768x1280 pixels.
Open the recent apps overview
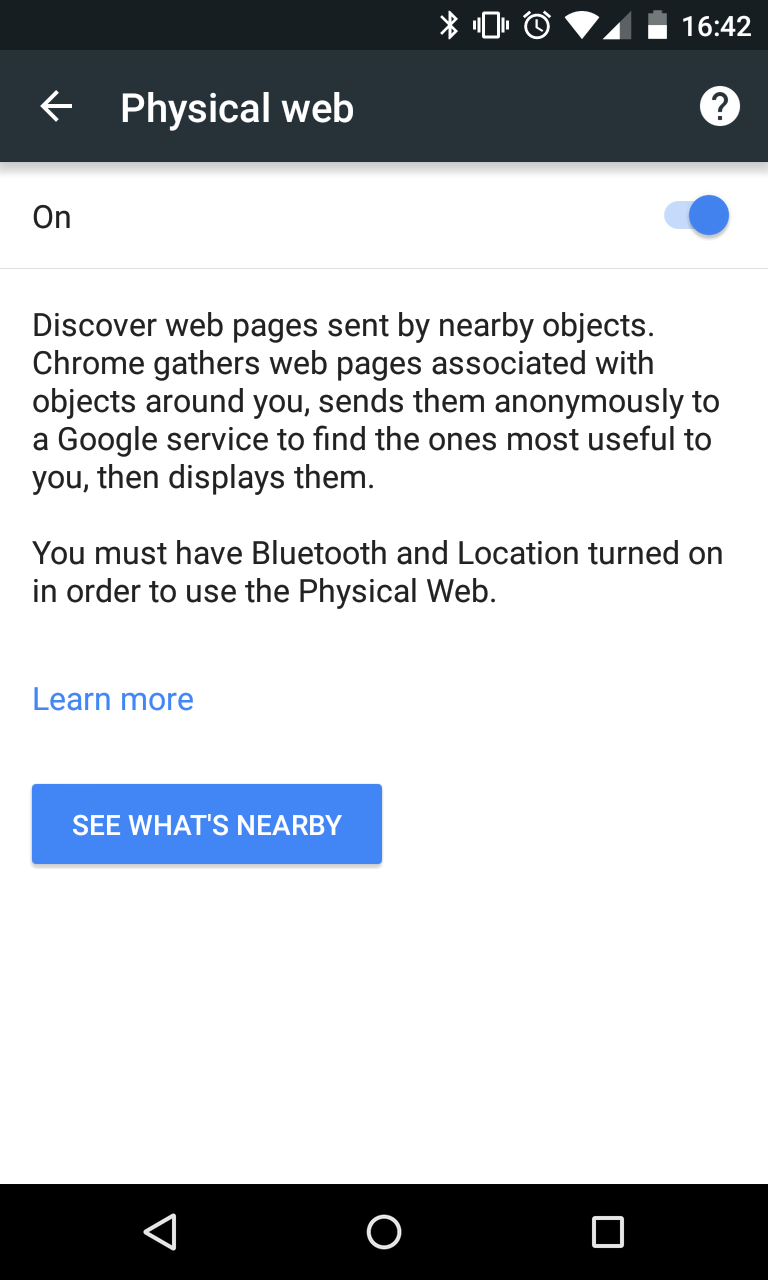point(608,1232)
